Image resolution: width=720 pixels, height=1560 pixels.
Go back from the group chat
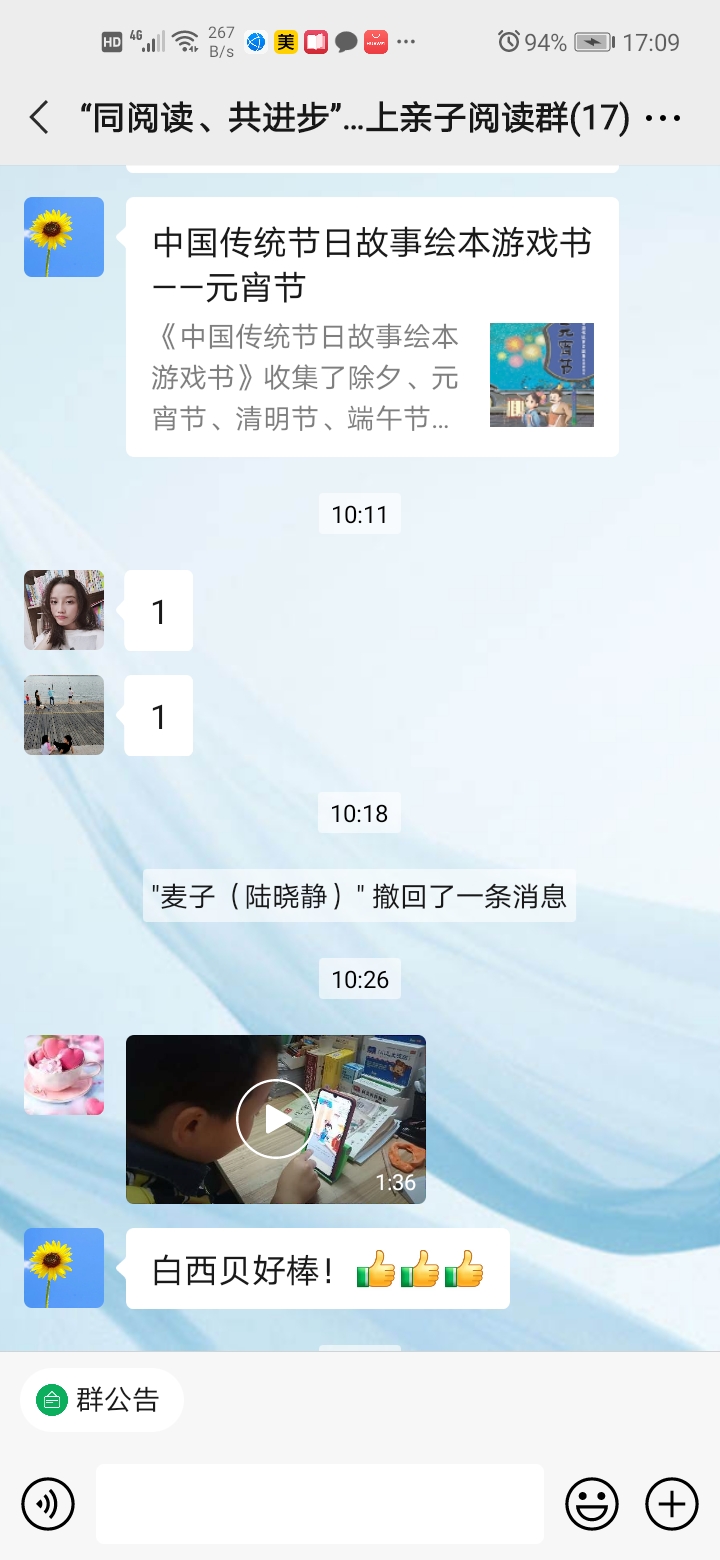tap(39, 119)
